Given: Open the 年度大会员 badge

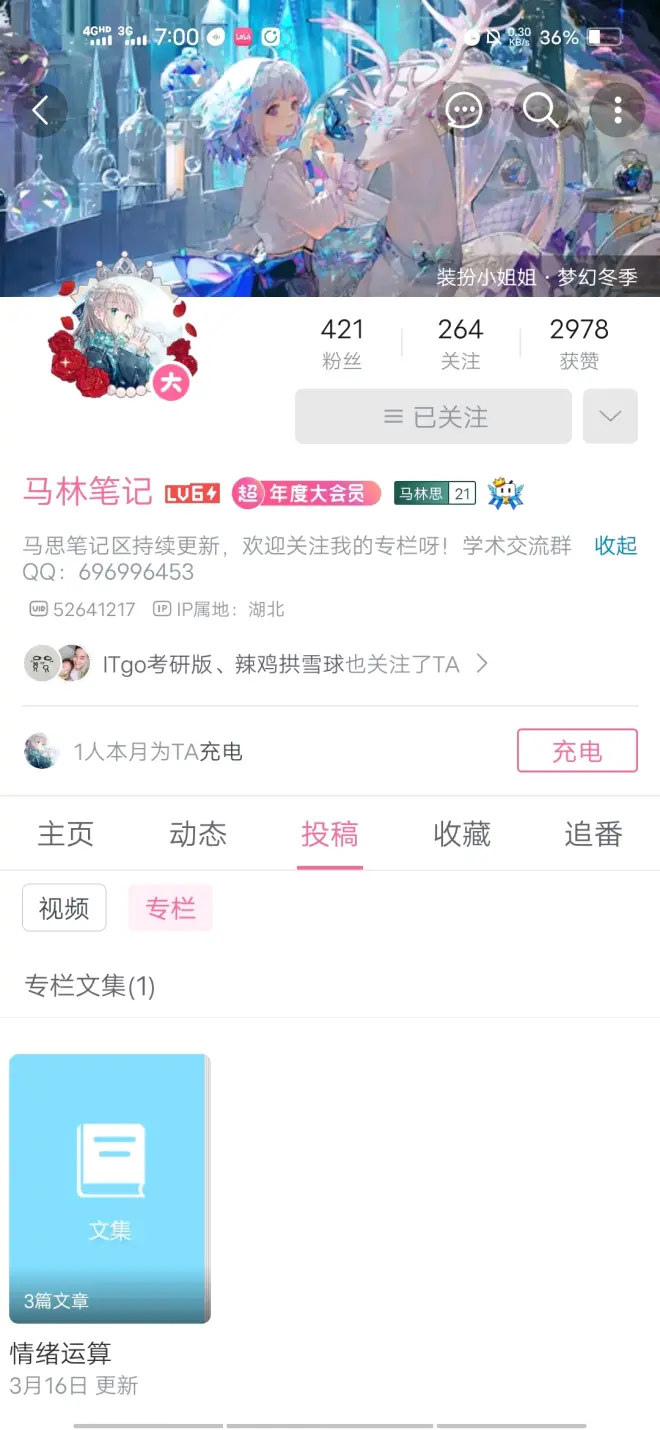Looking at the screenshot, I should pyautogui.click(x=307, y=493).
